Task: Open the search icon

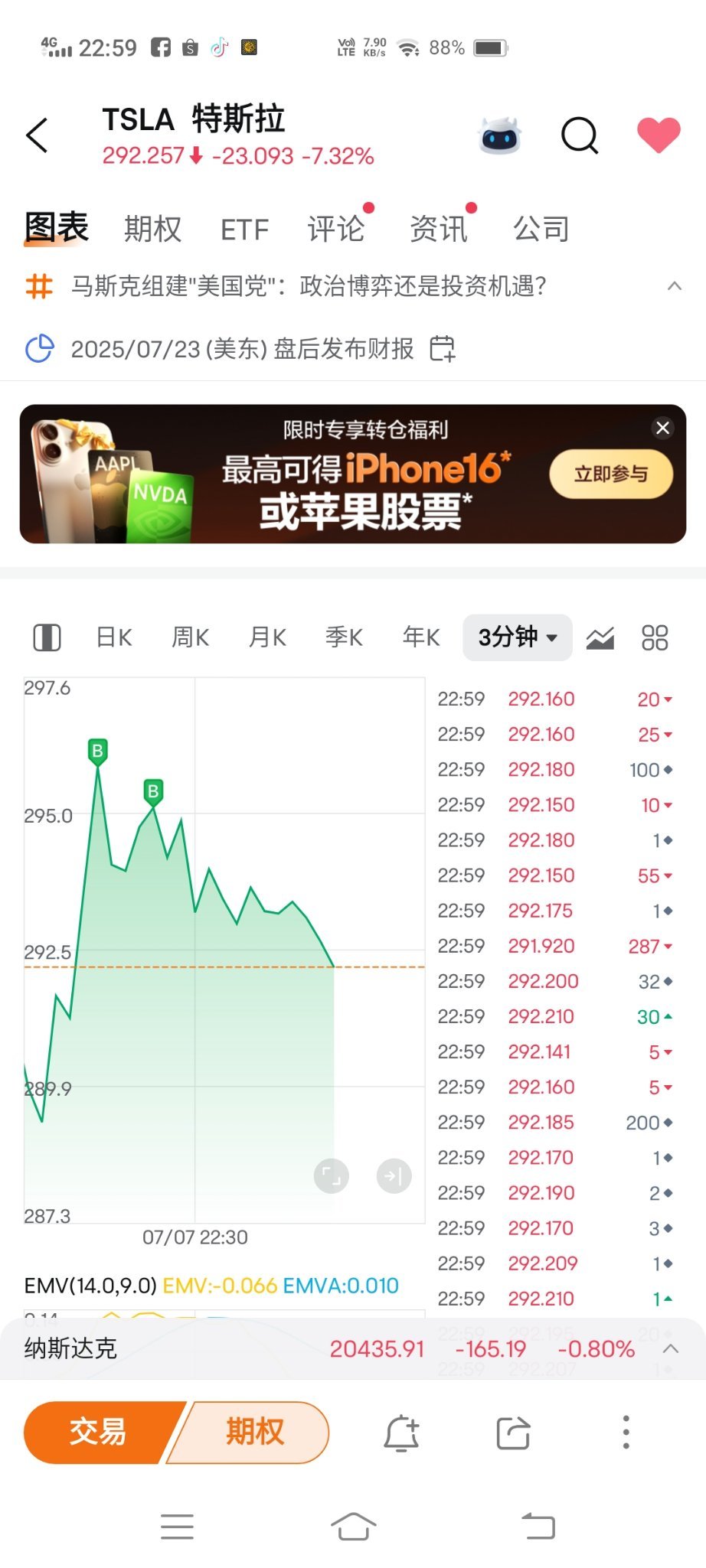Action: click(580, 136)
